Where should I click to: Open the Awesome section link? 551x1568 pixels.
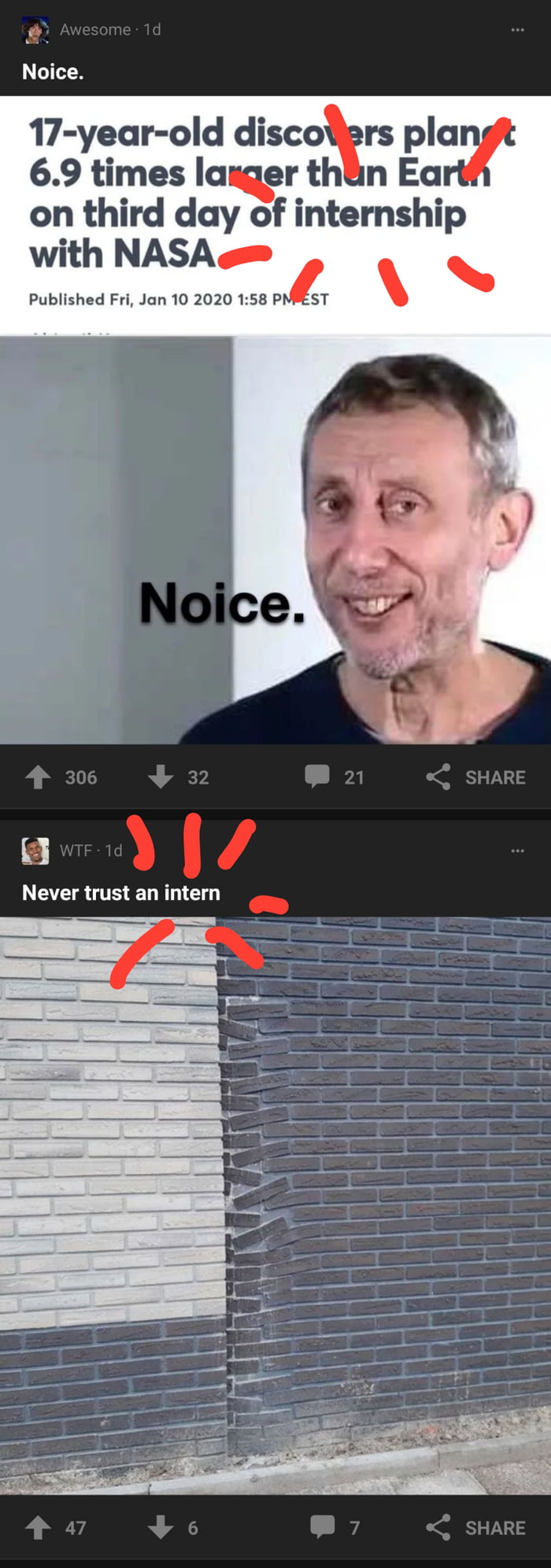(x=95, y=30)
